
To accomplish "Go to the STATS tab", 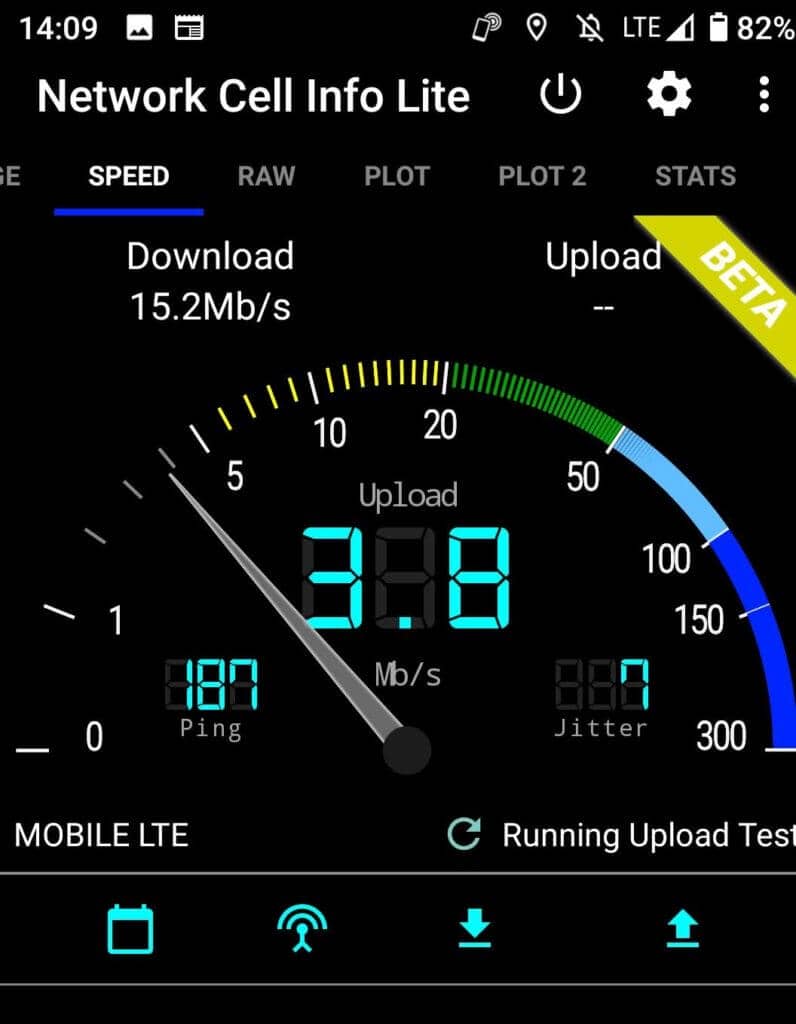I will point(695,177).
